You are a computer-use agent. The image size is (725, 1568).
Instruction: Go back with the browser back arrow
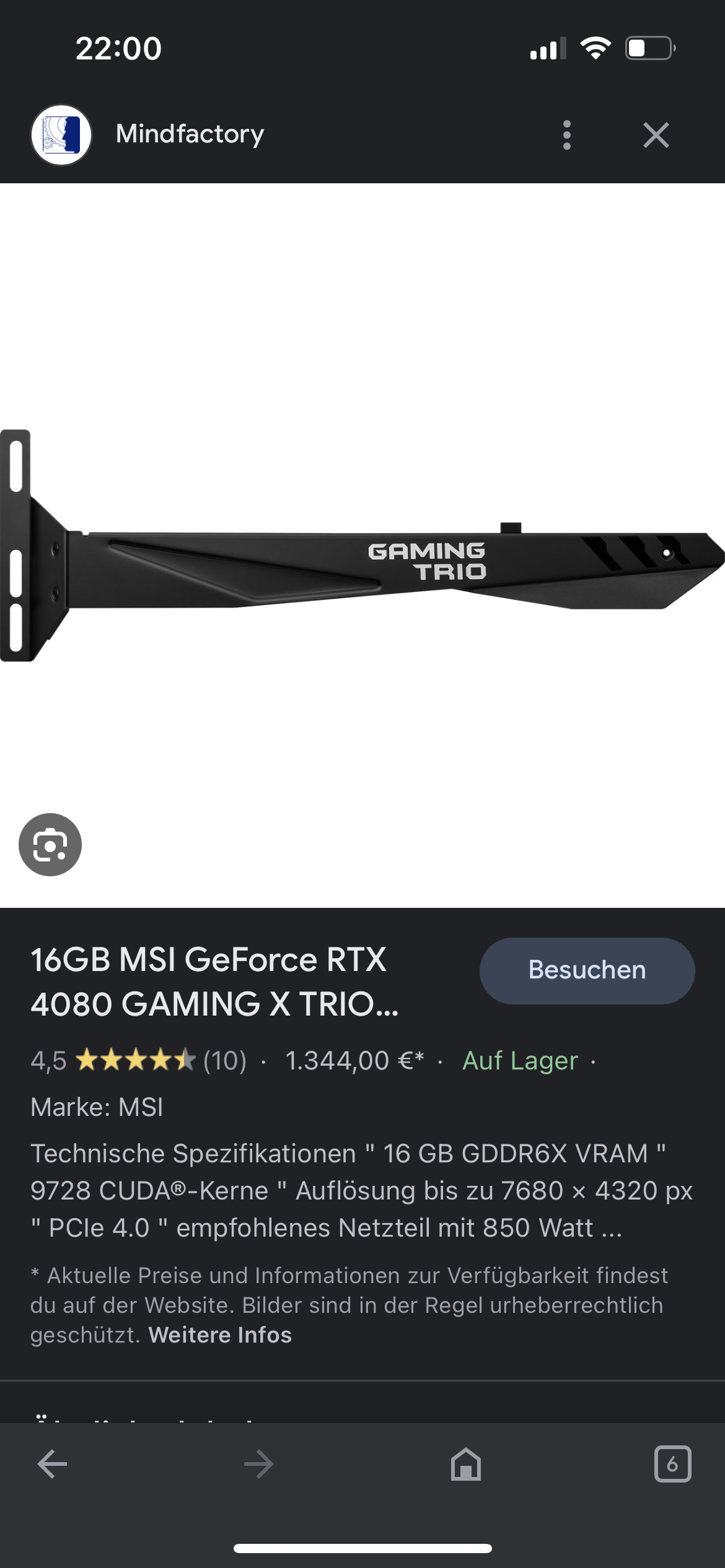[x=52, y=1464]
